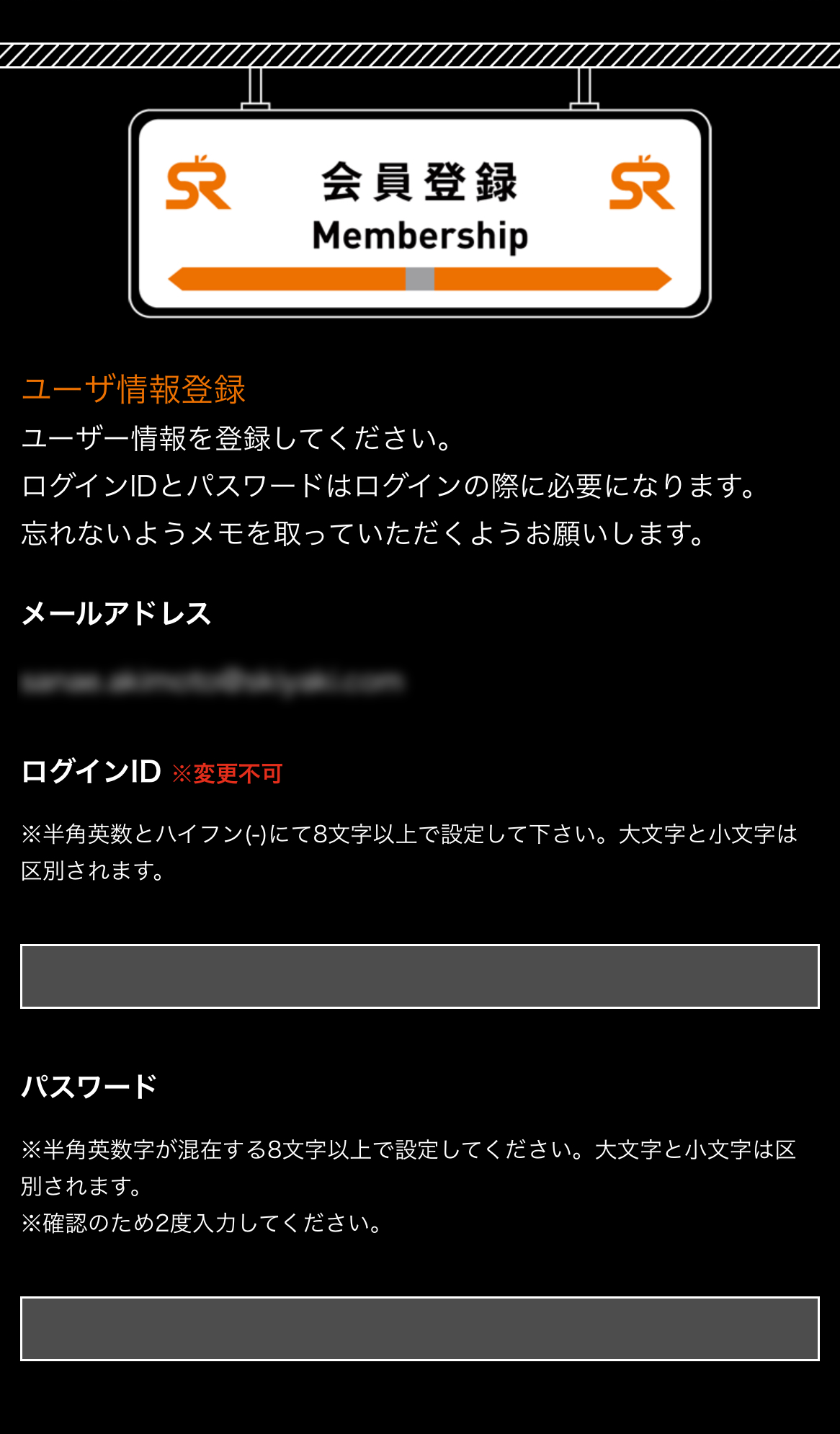The height and width of the screenshot is (1434, 840).
Task: Select the 会員登録 station signboard
Action: point(420,213)
